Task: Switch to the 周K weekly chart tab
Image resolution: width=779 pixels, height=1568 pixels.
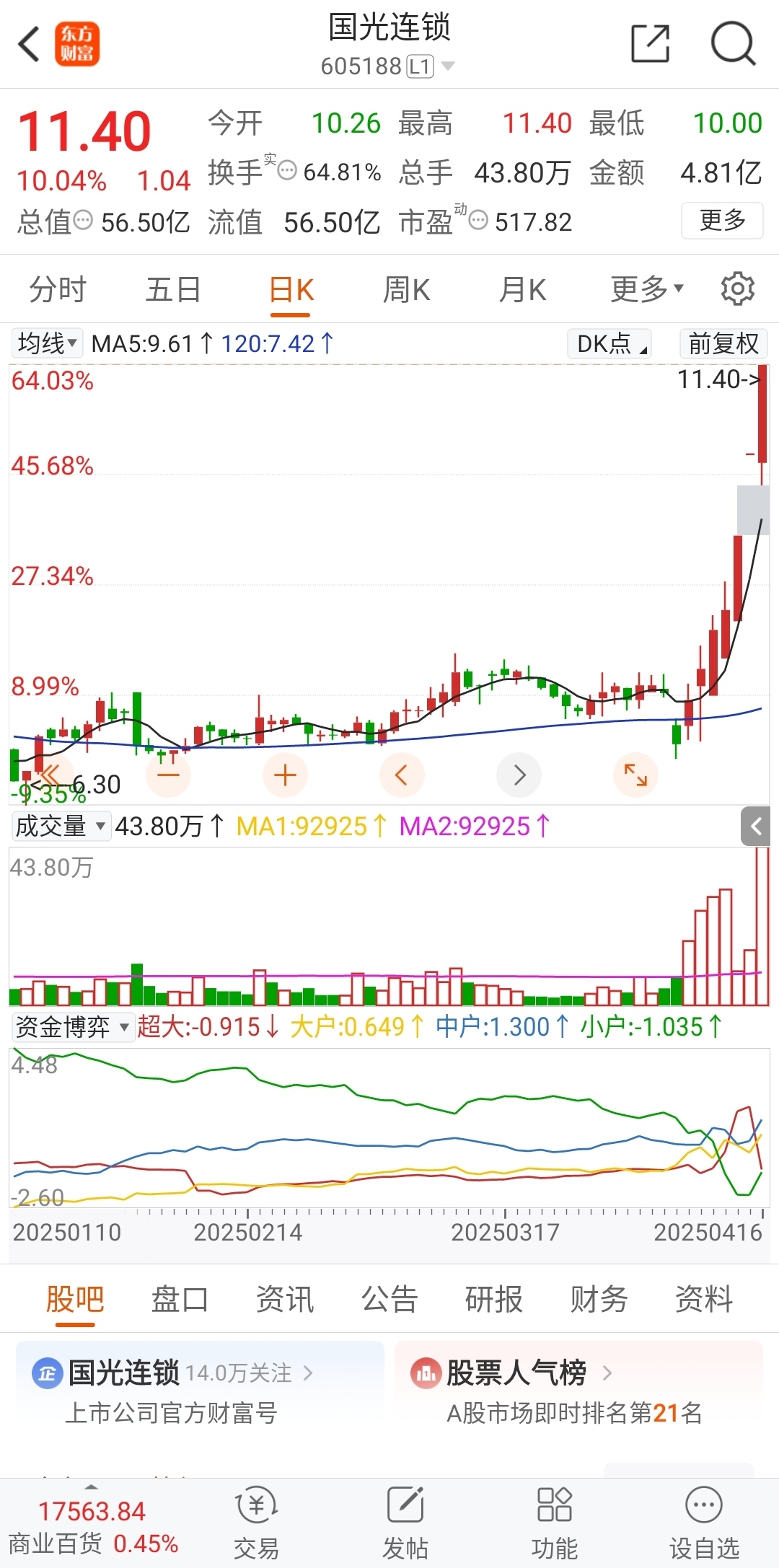Action: pos(406,289)
